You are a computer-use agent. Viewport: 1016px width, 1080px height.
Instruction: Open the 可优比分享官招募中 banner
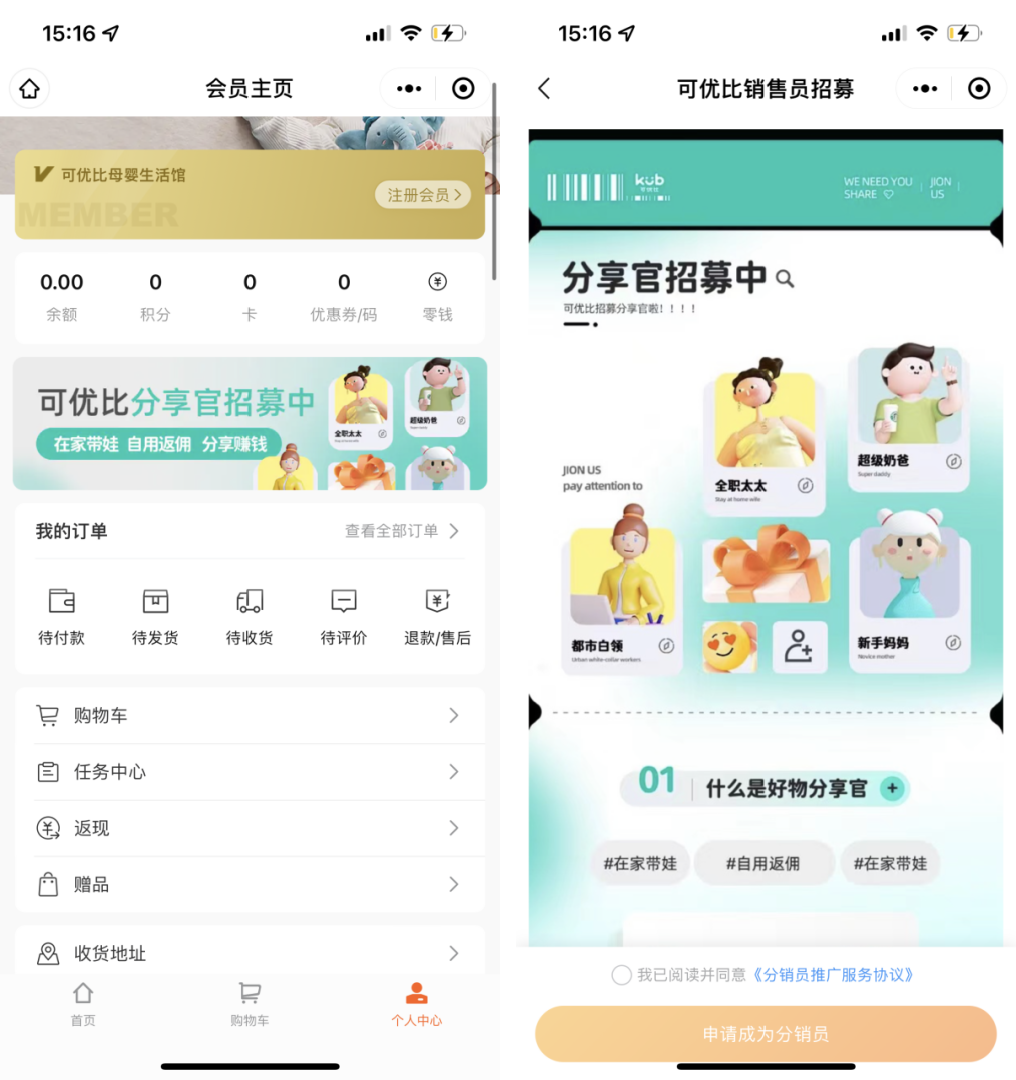tap(250, 423)
